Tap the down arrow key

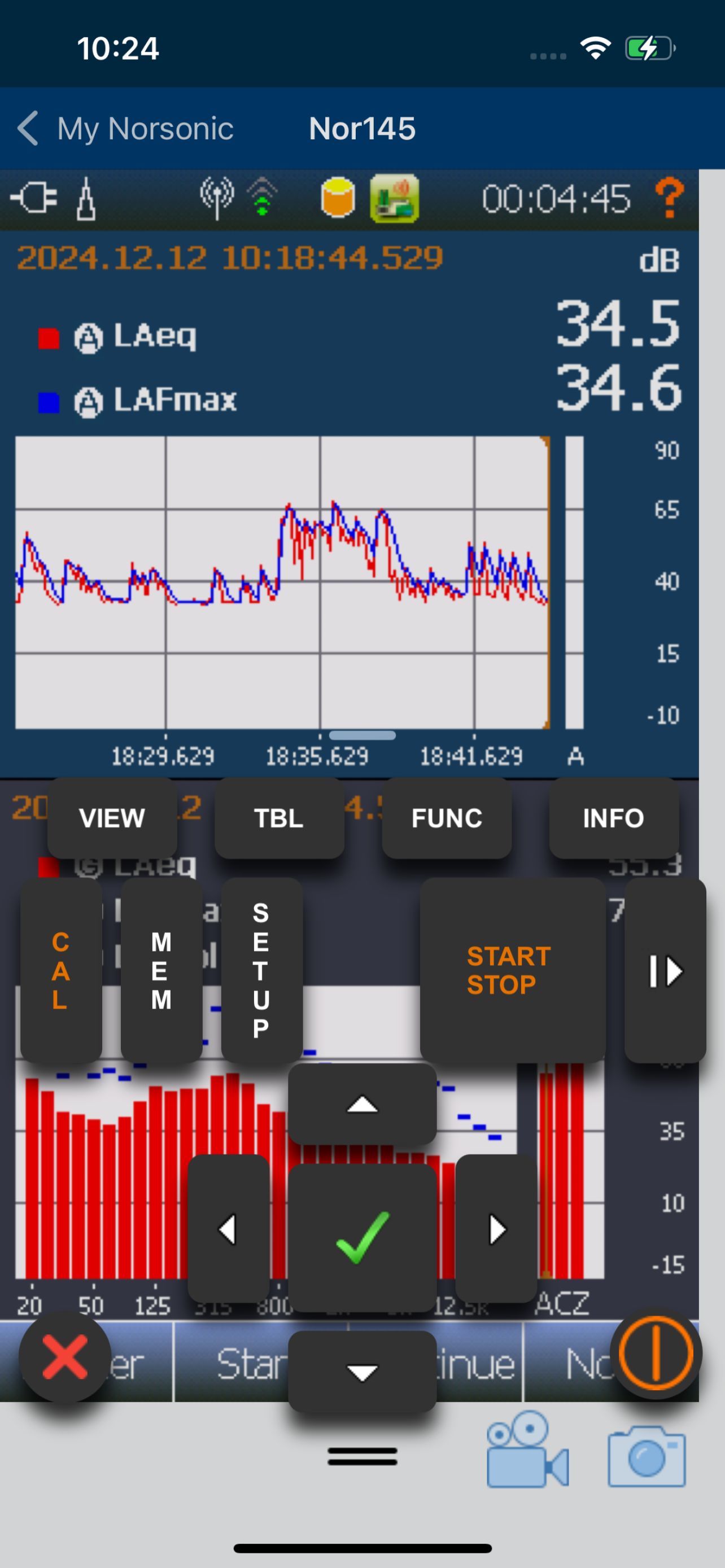(x=362, y=1372)
